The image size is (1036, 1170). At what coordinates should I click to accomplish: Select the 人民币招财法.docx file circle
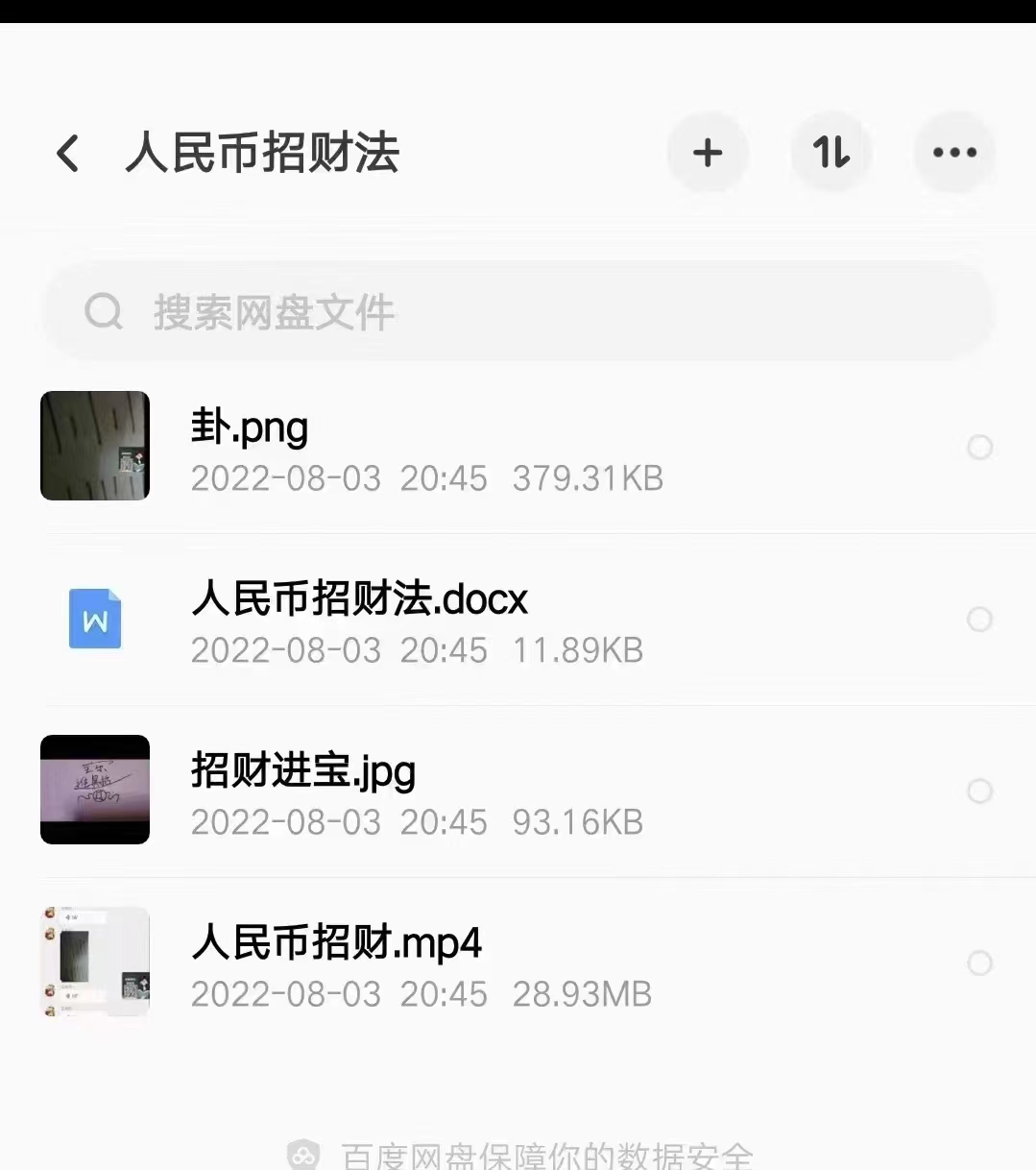[x=979, y=620]
